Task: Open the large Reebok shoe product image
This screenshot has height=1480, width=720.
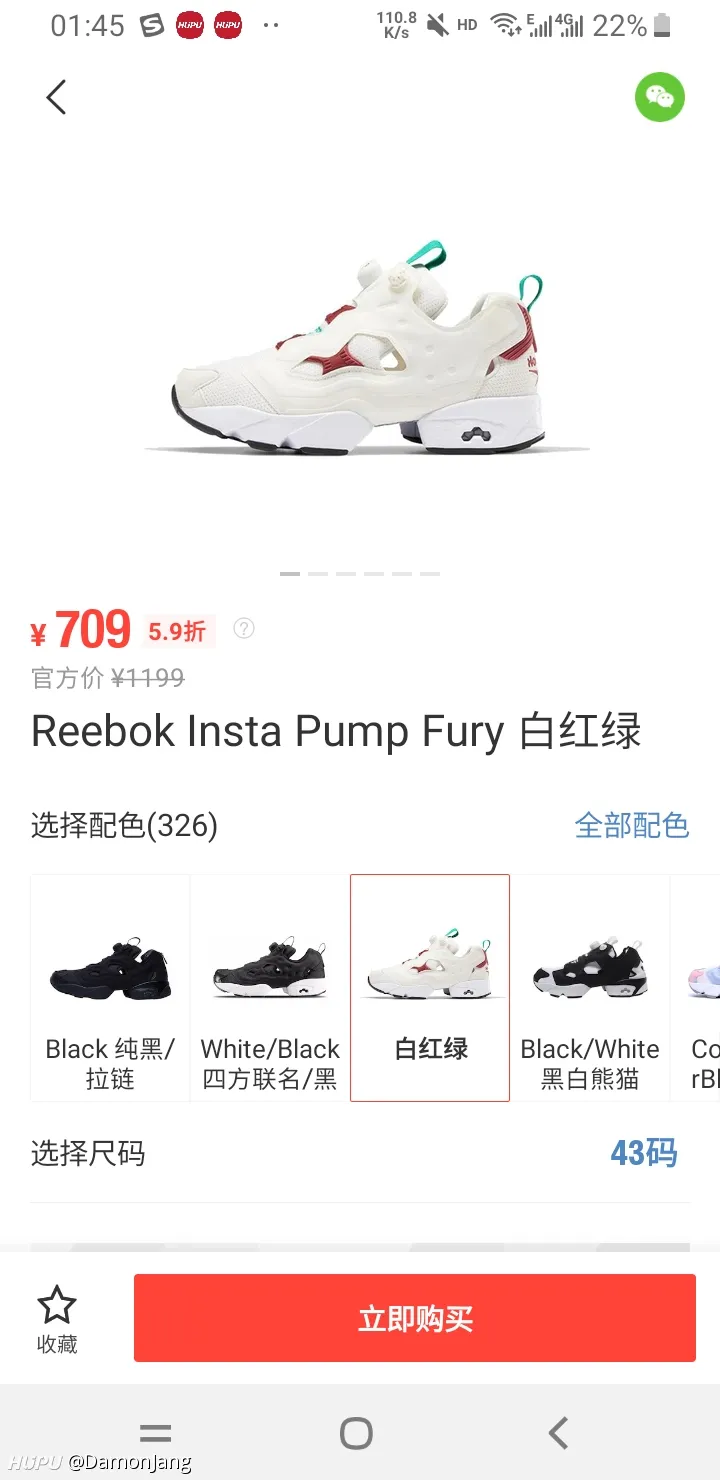Action: tap(360, 350)
